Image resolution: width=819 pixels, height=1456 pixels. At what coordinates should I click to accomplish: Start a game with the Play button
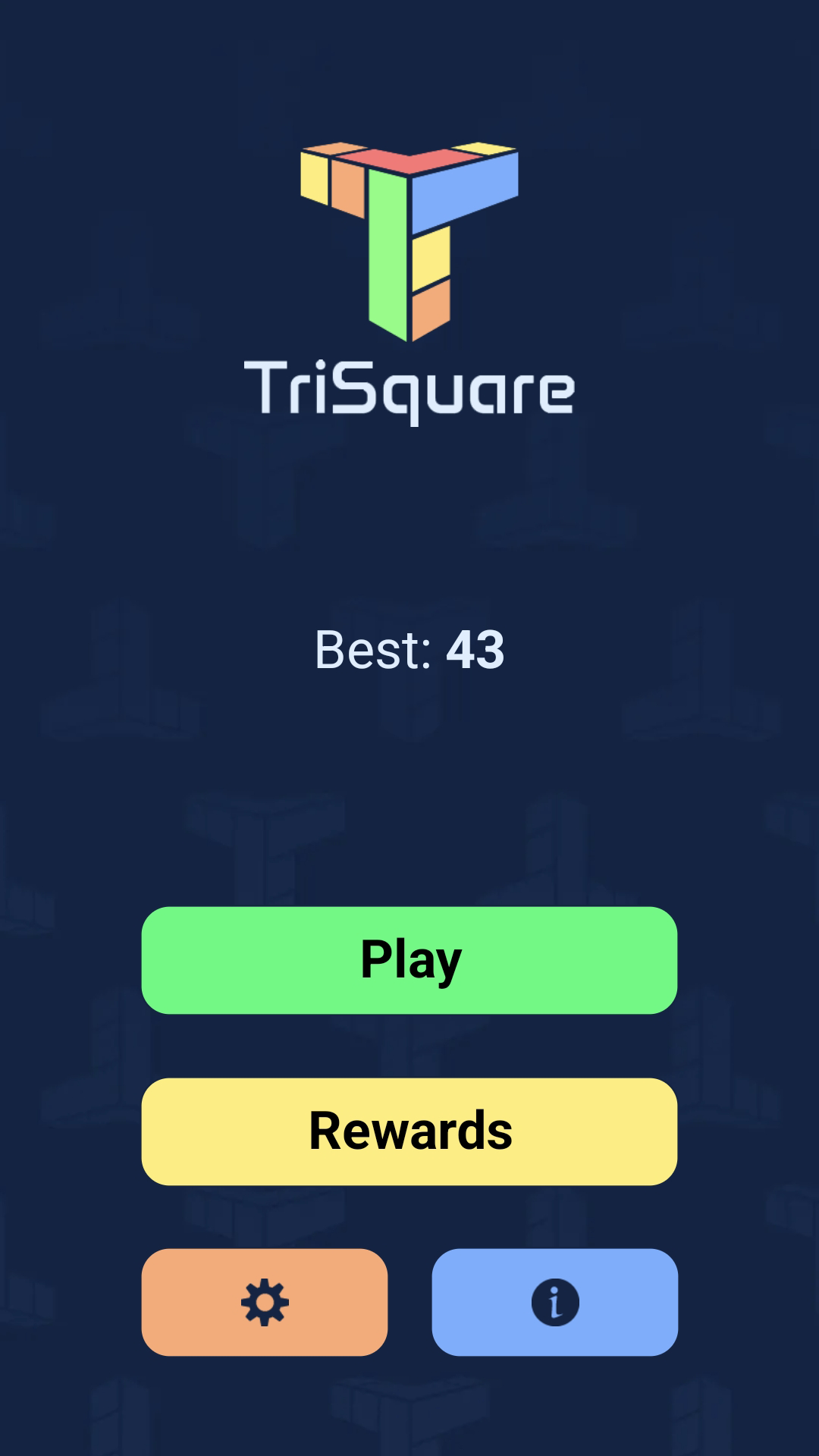coord(409,960)
